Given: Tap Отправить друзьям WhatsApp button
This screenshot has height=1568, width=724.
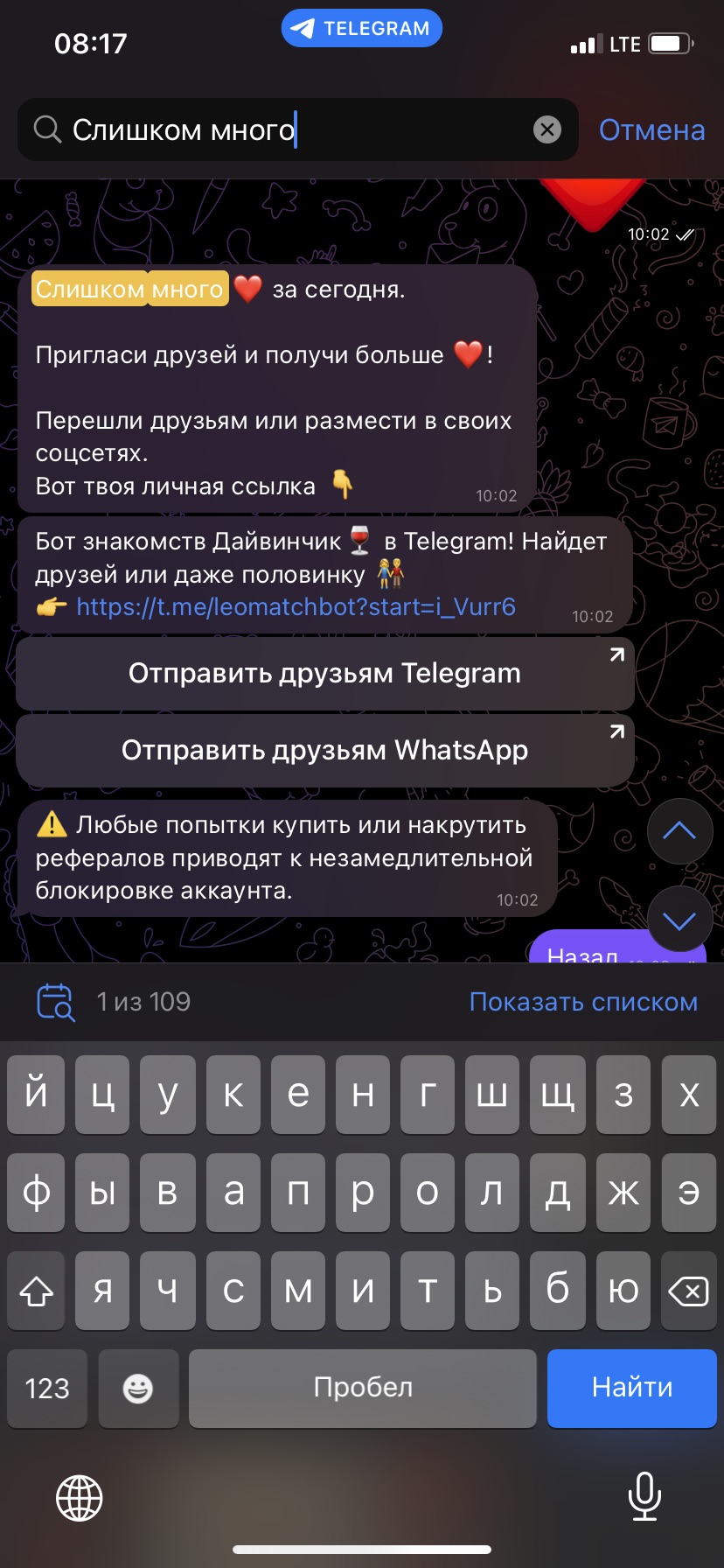Looking at the screenshot, I should pyautogui.click(x=324, y=750).
